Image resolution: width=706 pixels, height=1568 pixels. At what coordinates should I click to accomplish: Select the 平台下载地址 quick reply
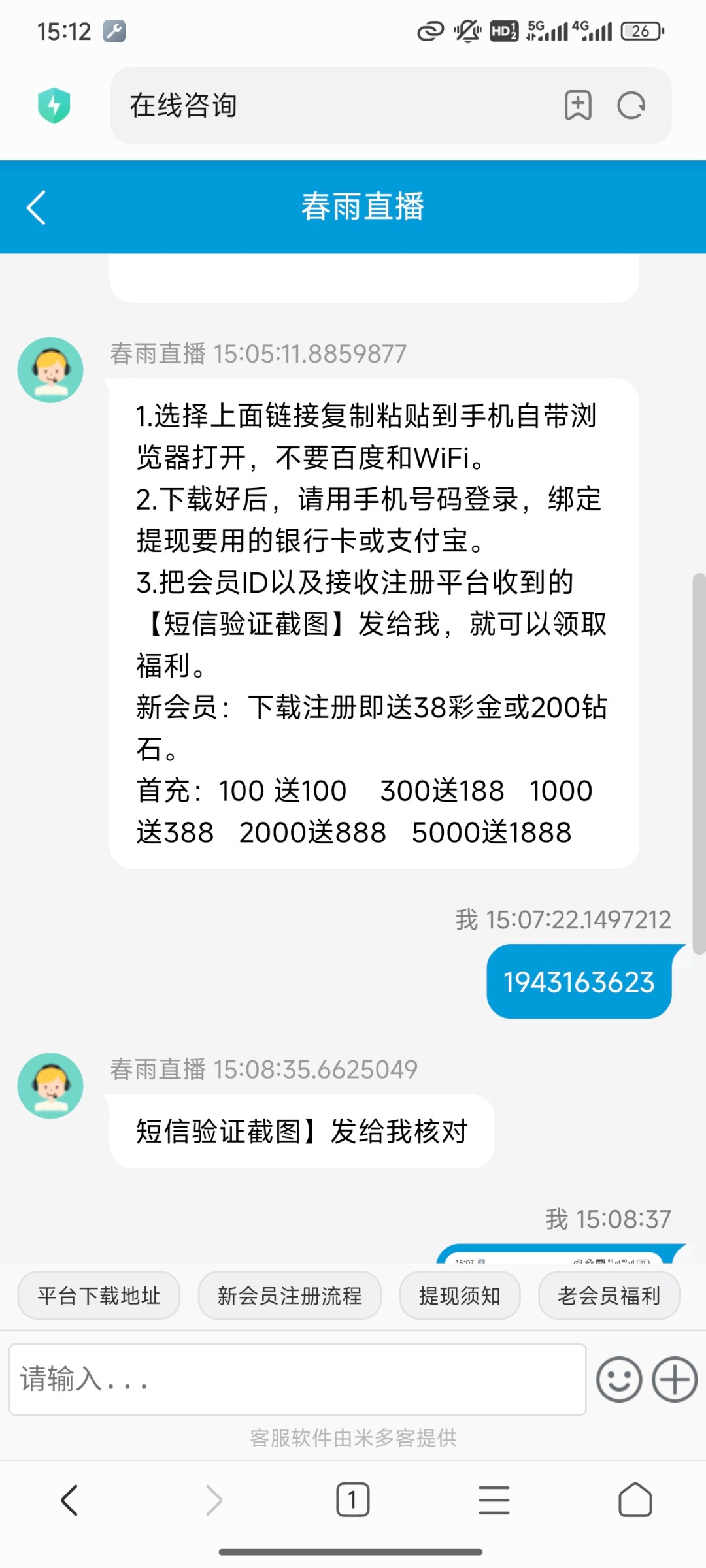[x=99, y=1296]
